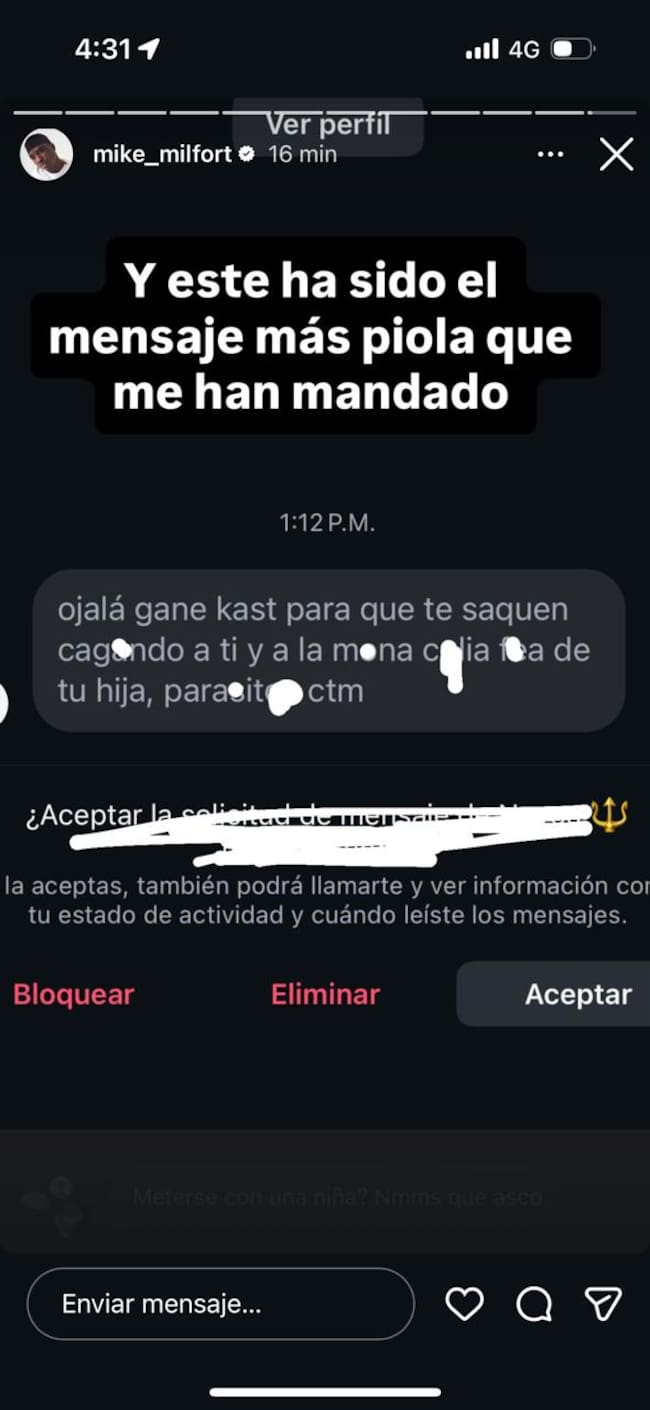
Task: Tap the Ver perfil tooltip
Action: tap(328, 127)
